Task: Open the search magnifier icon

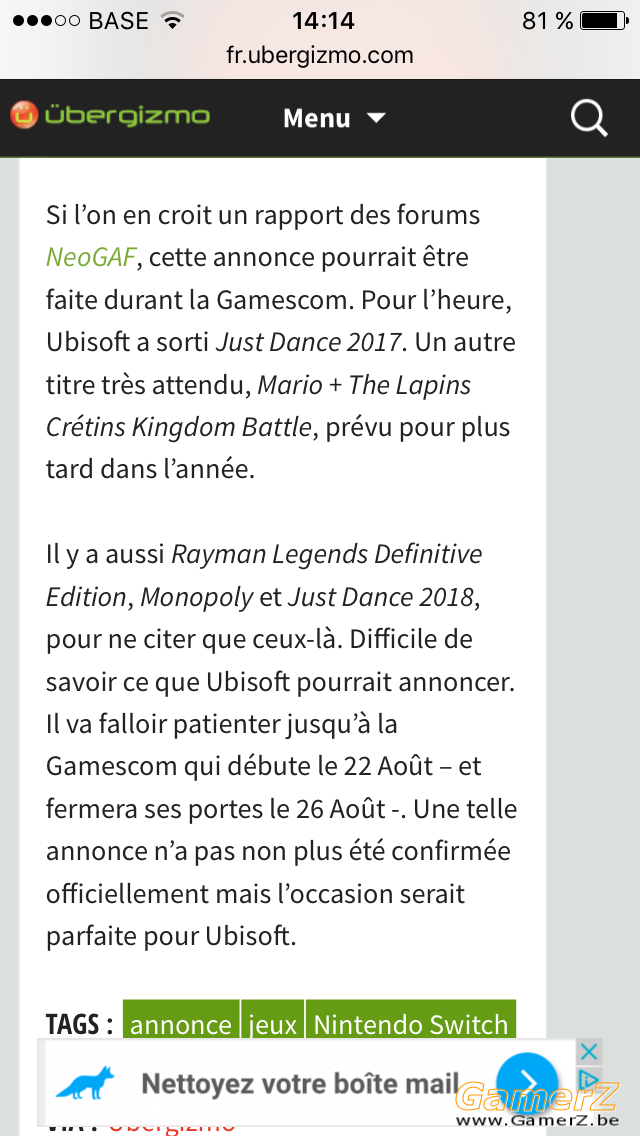Action: tap(589, 118)
